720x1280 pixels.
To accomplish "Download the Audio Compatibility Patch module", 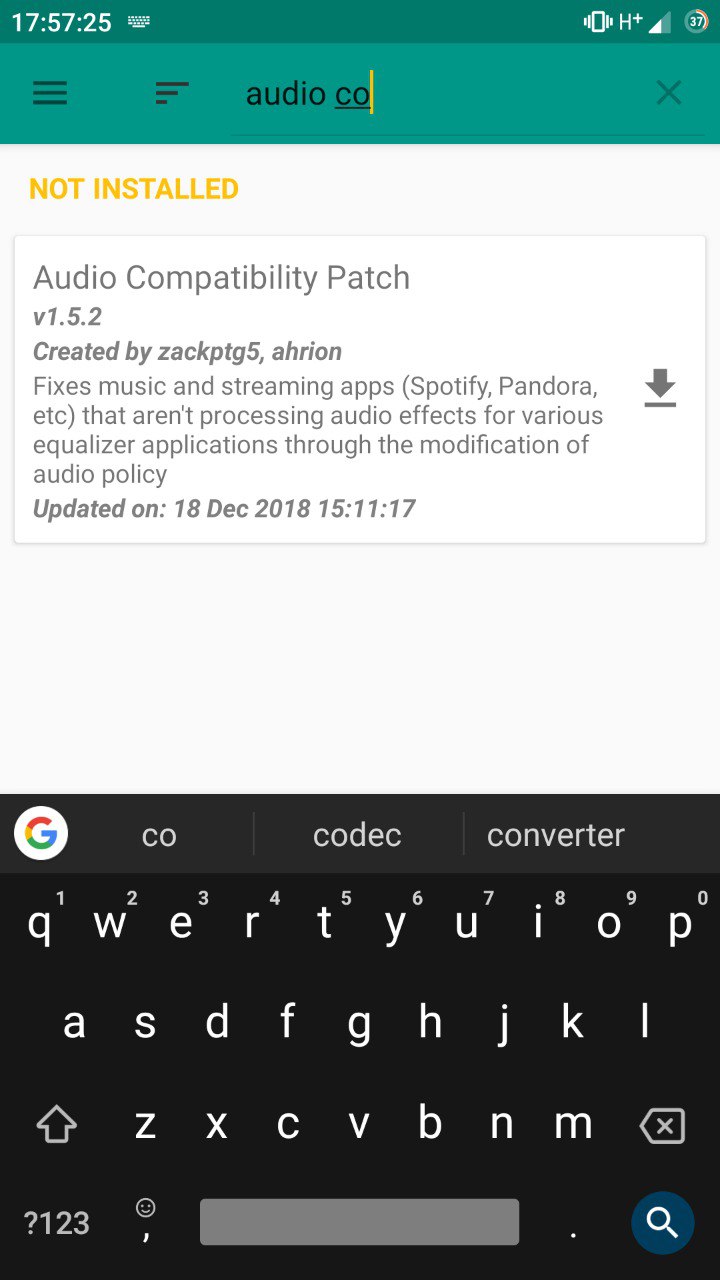I will [660, 388].
